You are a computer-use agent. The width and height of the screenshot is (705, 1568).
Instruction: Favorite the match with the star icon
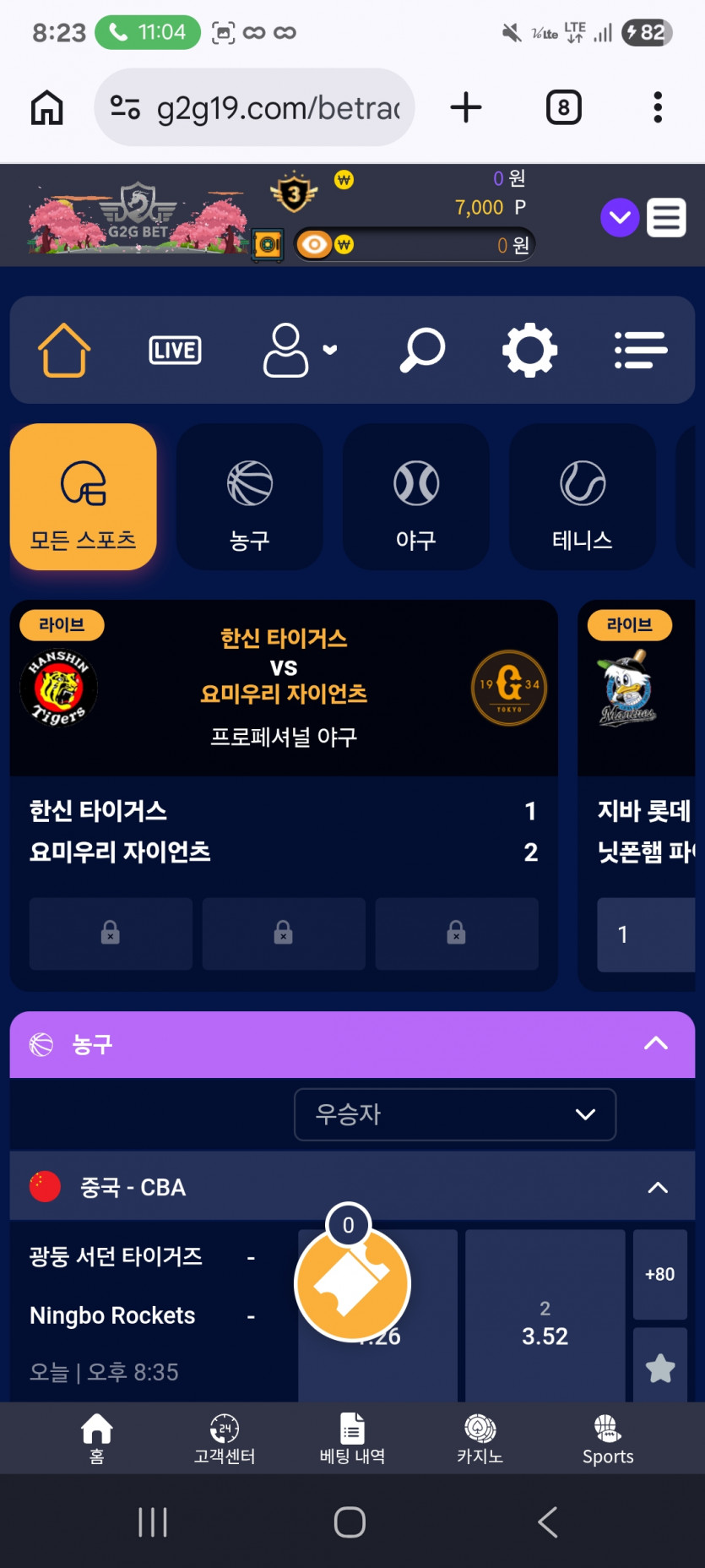pyautogui.click(x=660, y=1368)
